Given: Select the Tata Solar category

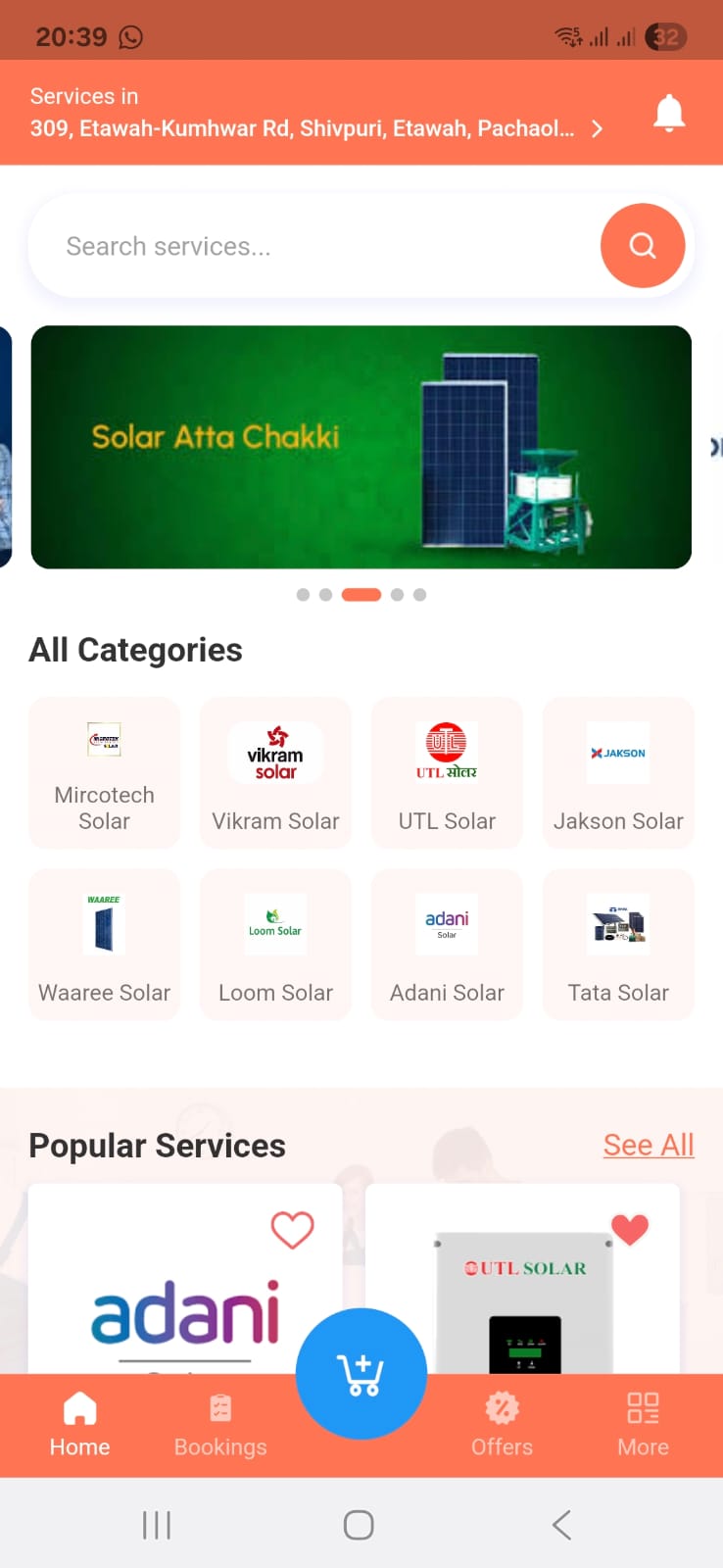Looking at the screenshot, I should coord(618,944).
